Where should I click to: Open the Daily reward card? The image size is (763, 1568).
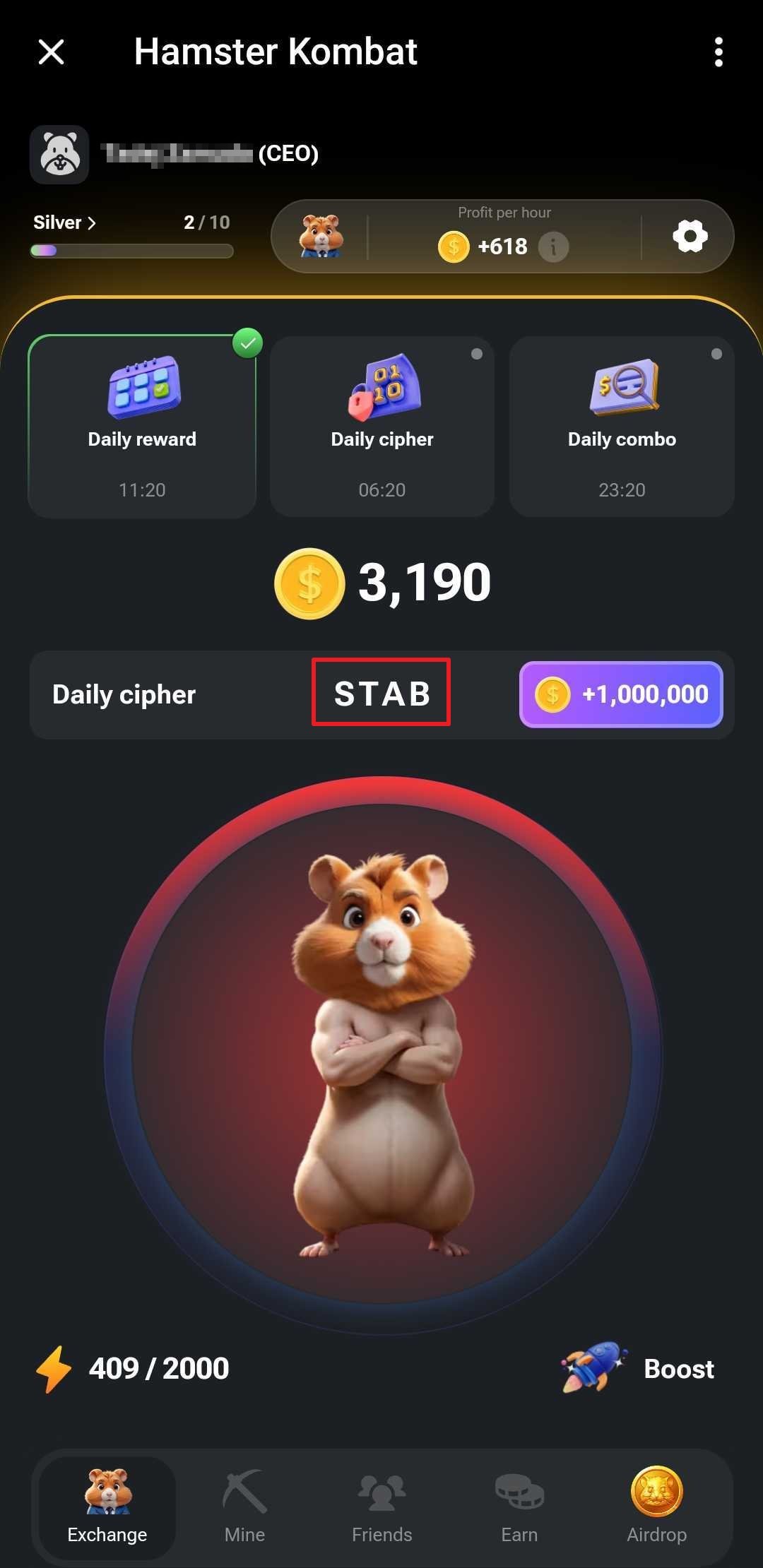pos(142,427)
